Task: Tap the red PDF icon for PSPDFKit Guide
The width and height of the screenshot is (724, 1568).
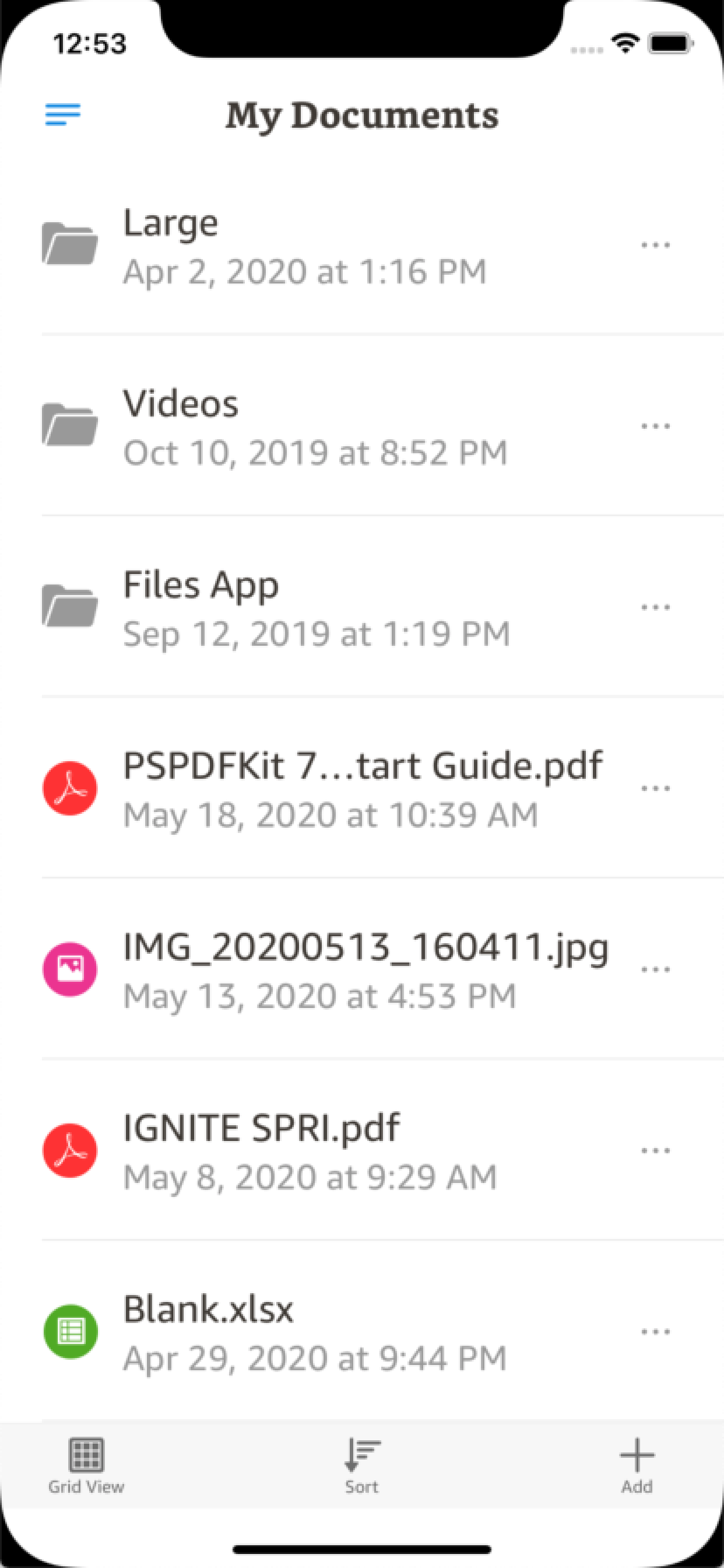Action: 69,787
